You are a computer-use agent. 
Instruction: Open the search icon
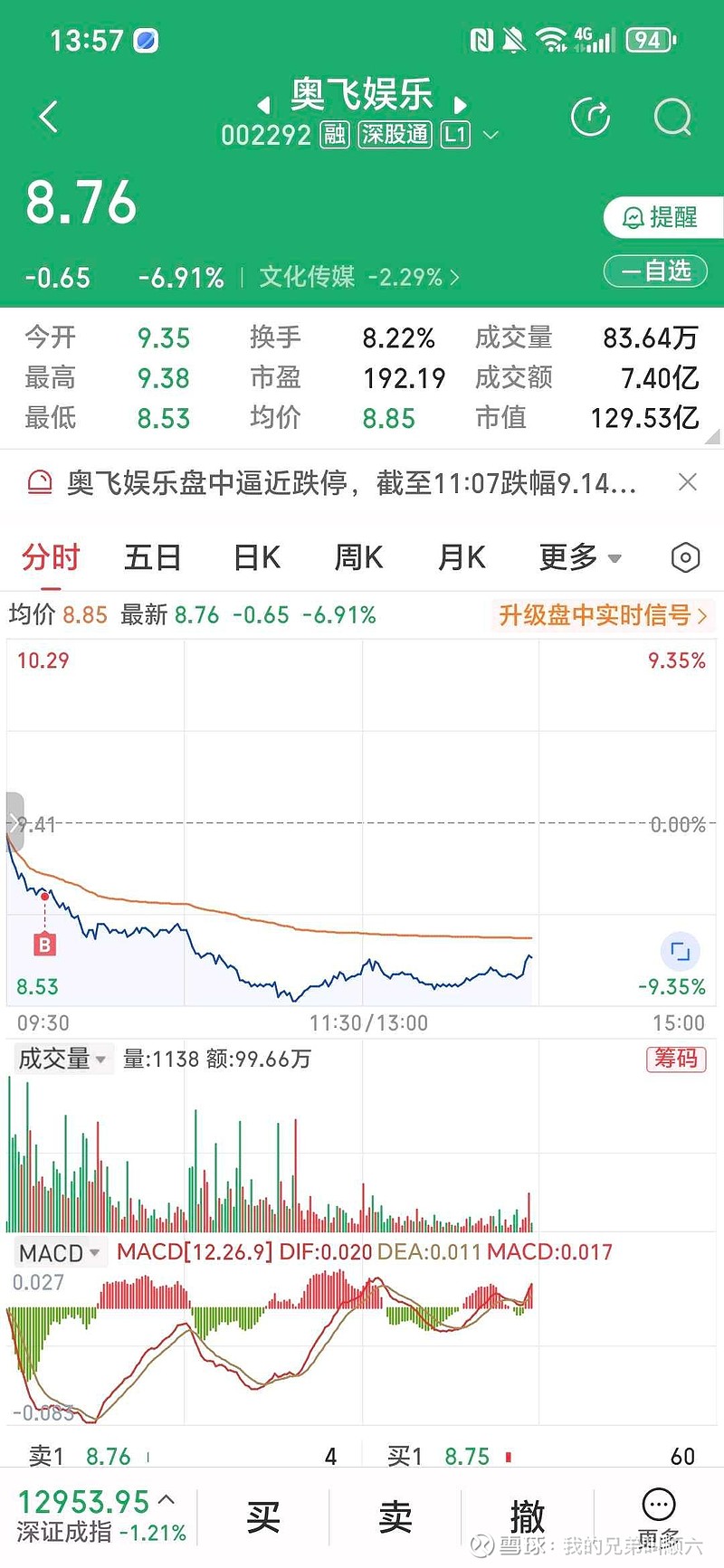(x=672, y=118)
